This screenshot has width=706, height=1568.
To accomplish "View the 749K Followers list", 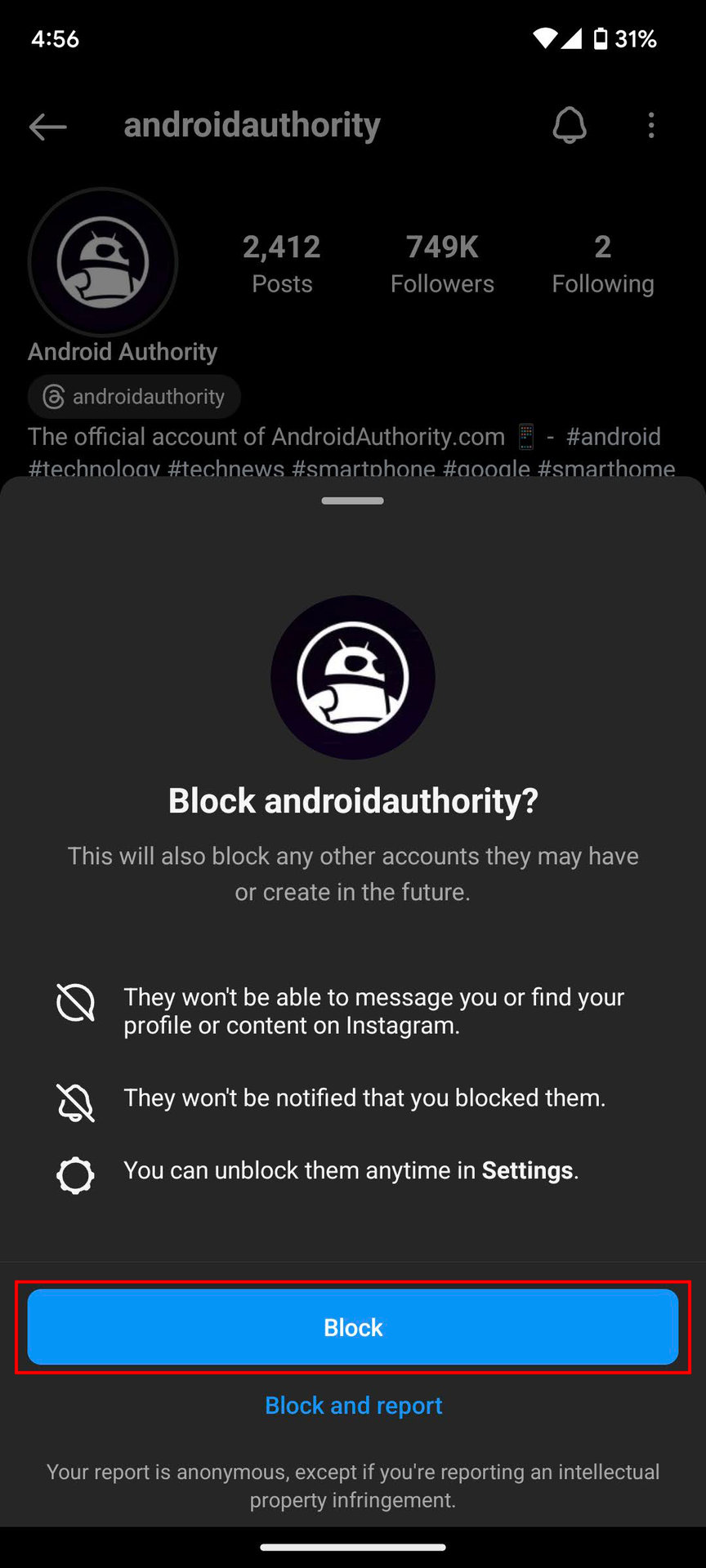I will coord(442,263).
